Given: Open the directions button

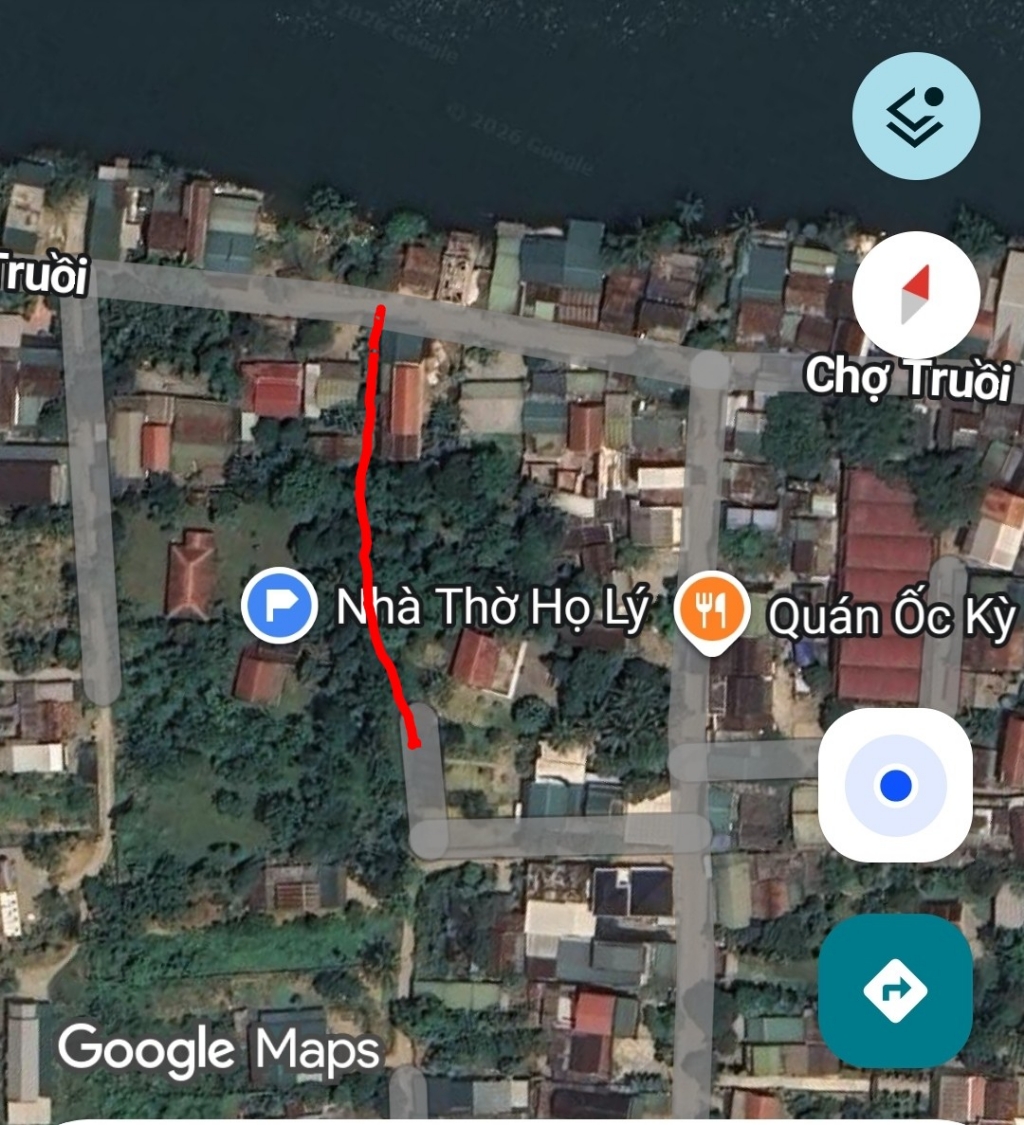Looking at the screenshot, I should pos(895,990).
